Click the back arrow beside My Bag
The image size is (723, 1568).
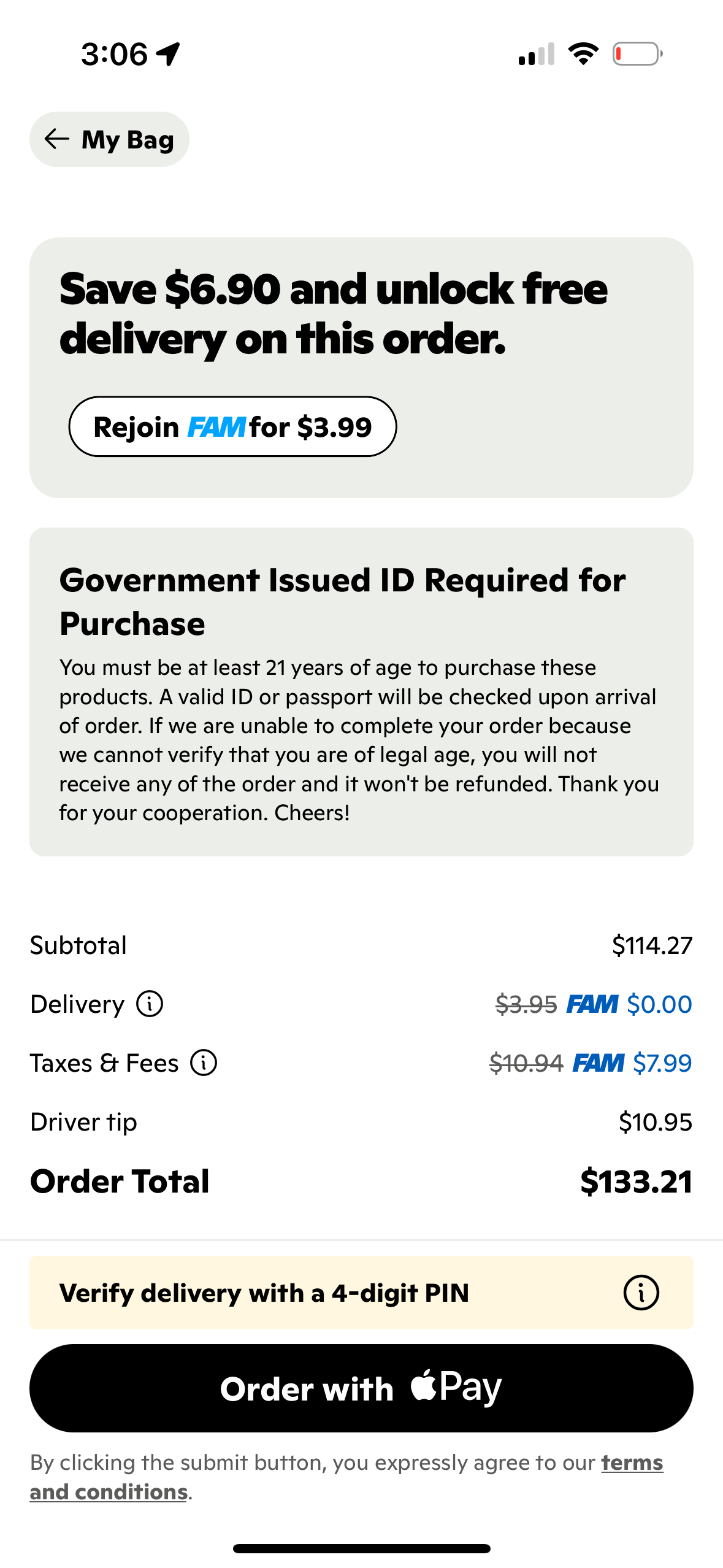coord(57,139)
